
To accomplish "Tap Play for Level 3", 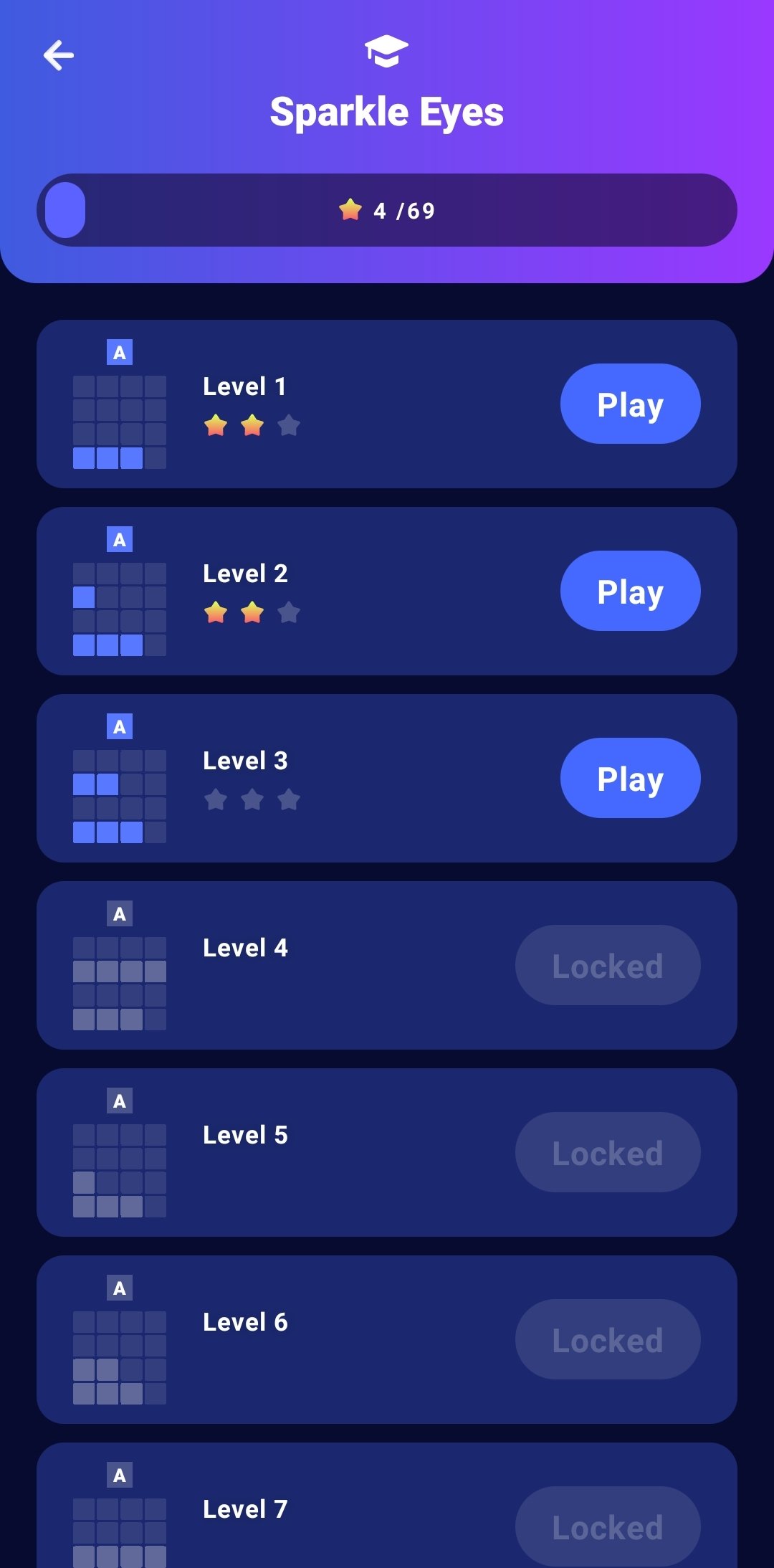I will click(630, 778).
